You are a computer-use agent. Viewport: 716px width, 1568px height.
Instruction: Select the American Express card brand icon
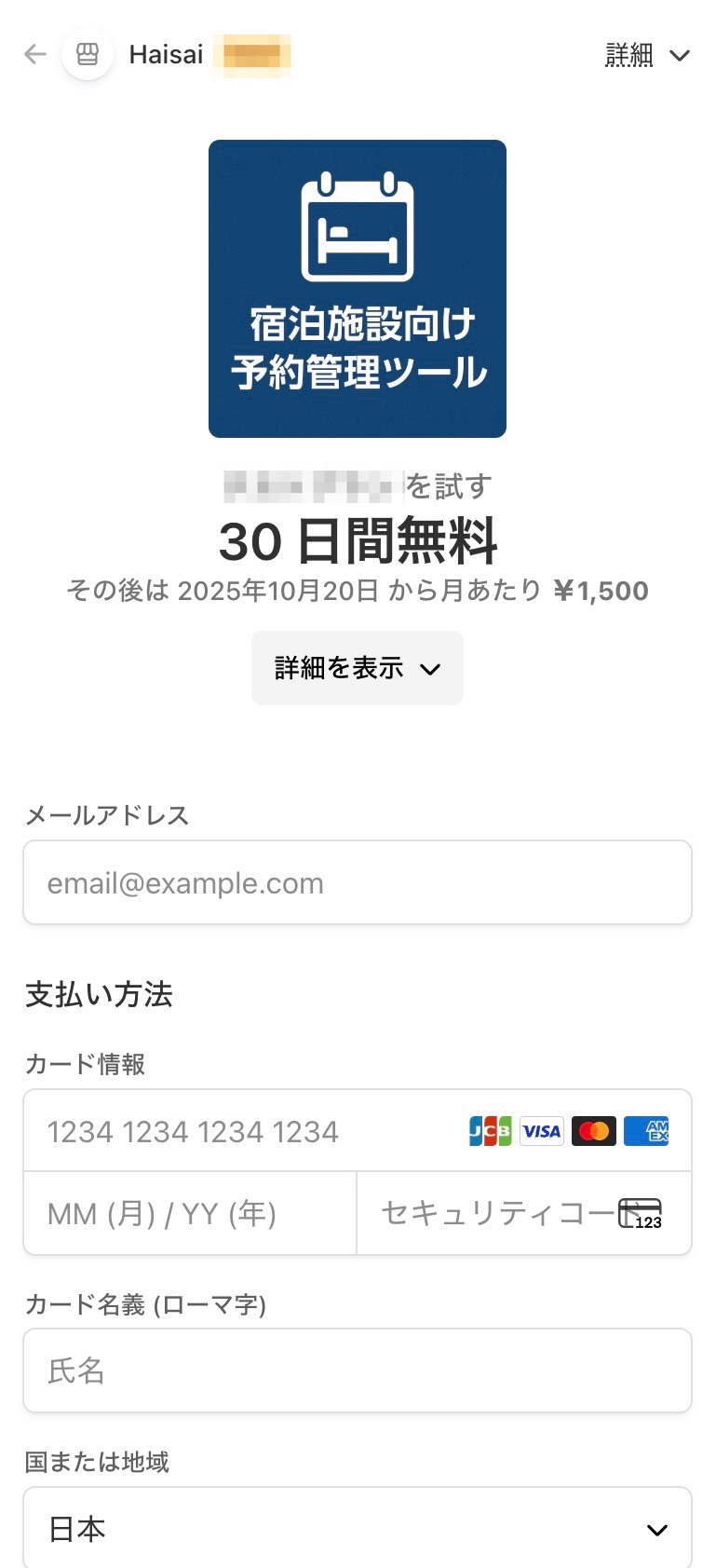pos(646,1130)
